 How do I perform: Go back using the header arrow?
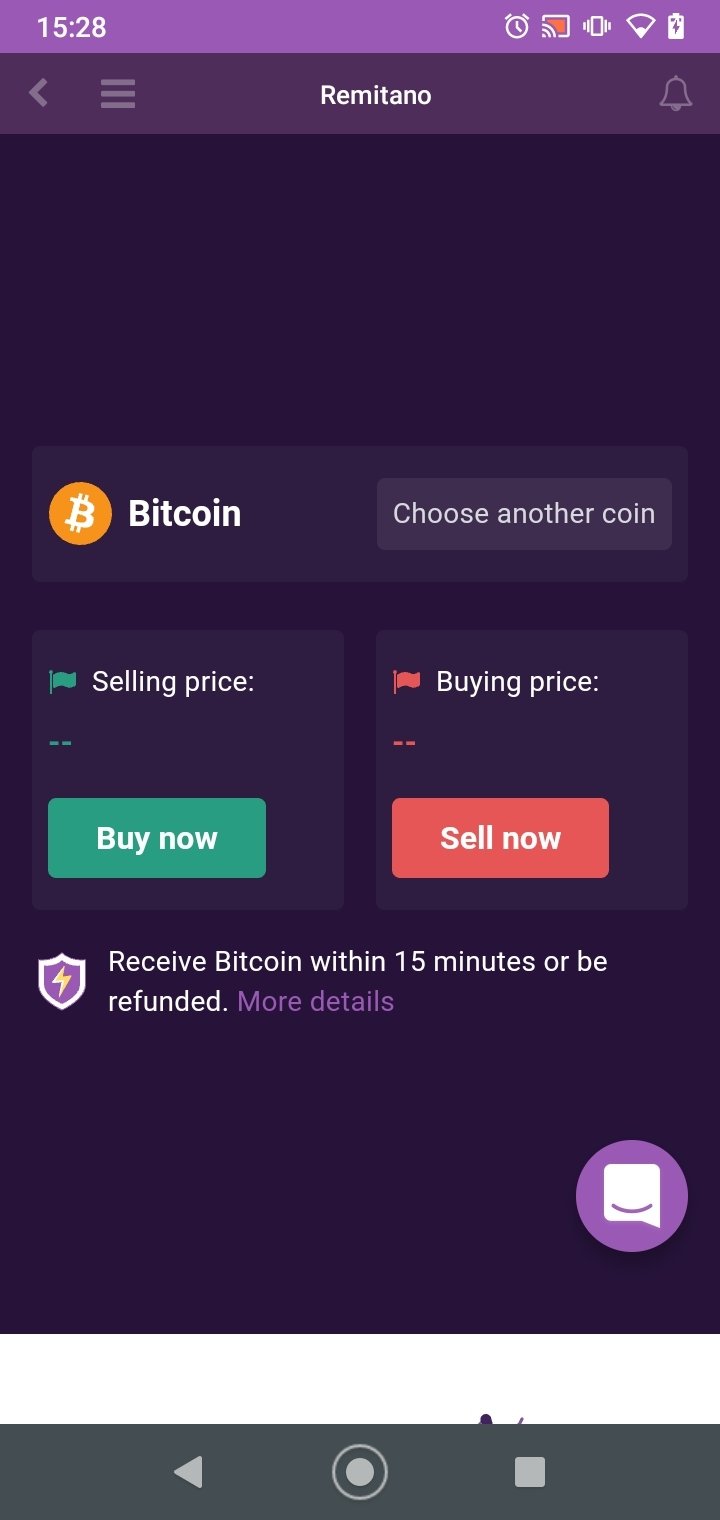coord(38,94)
